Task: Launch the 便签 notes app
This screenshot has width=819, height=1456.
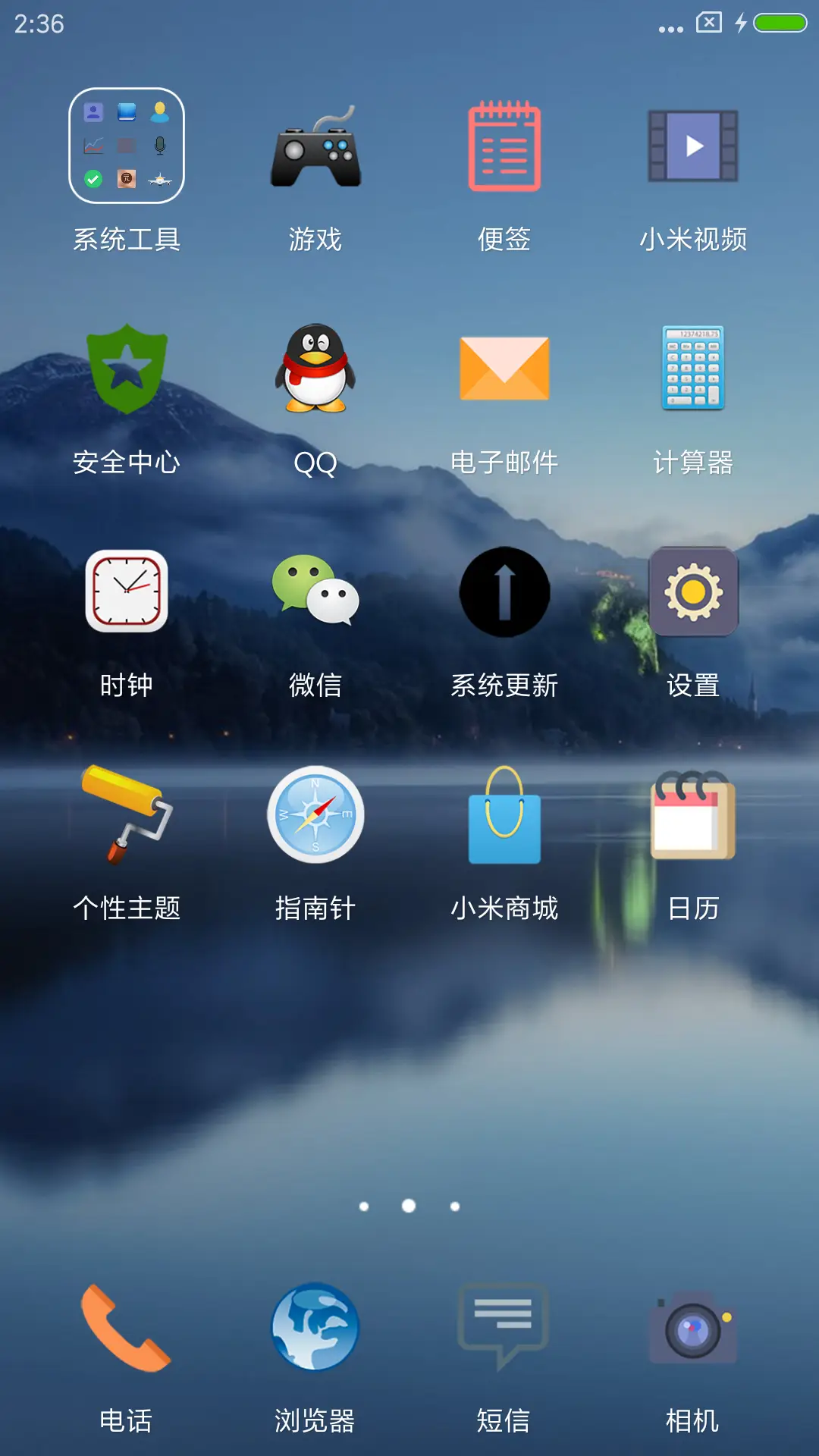Action: tap(504, 146)
